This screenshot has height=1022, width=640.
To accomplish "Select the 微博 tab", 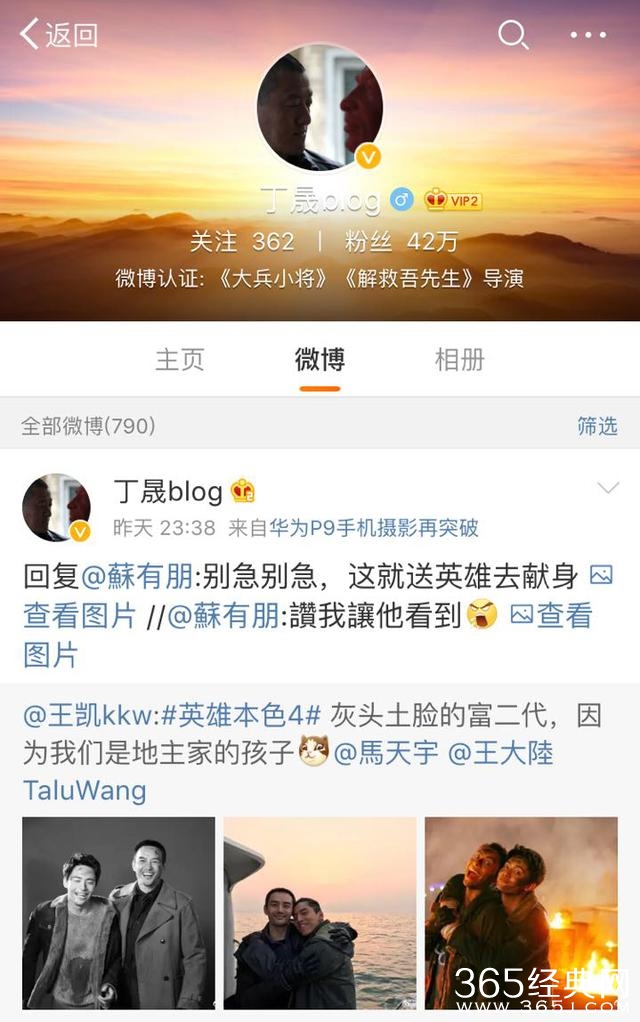I will [x=320, y=360].
